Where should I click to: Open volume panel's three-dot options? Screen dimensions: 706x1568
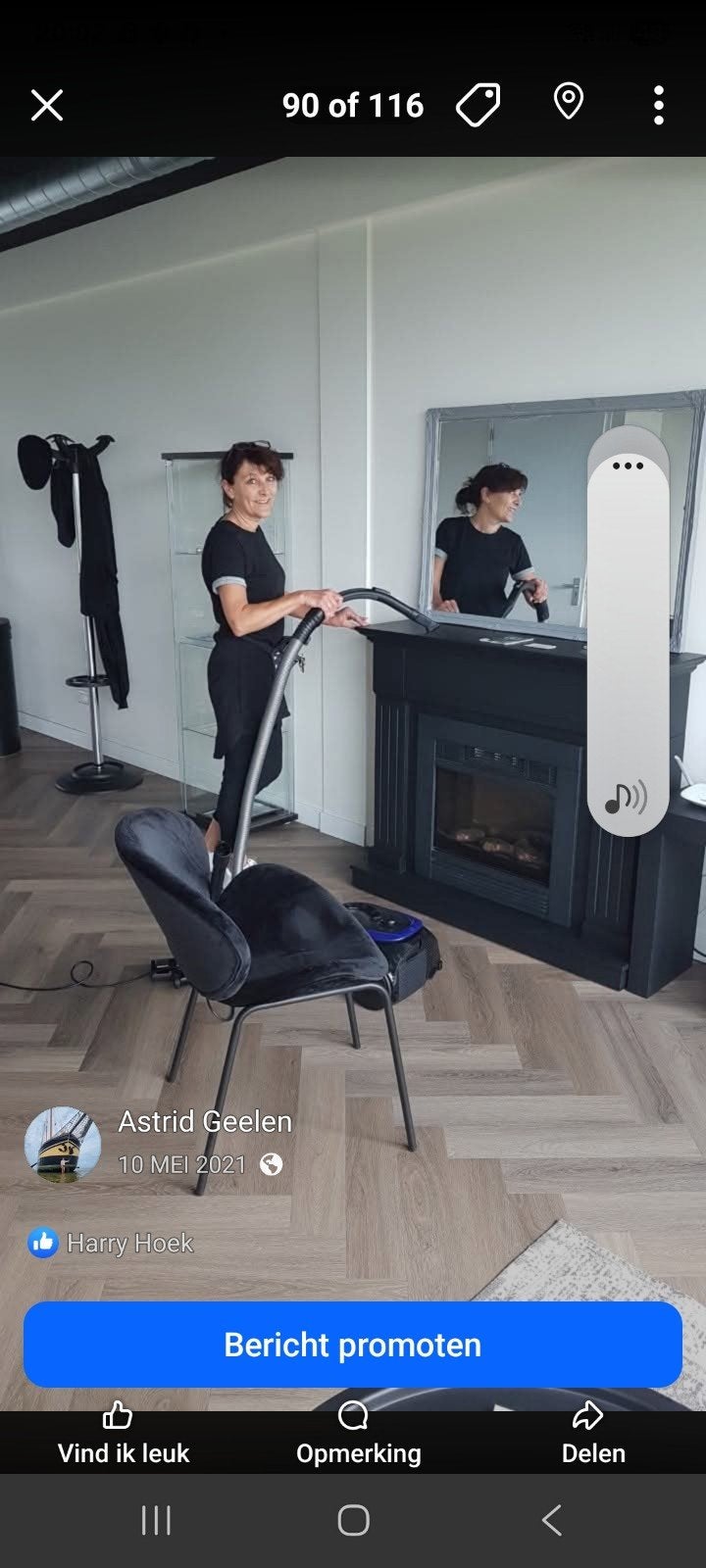pos(628,465)
